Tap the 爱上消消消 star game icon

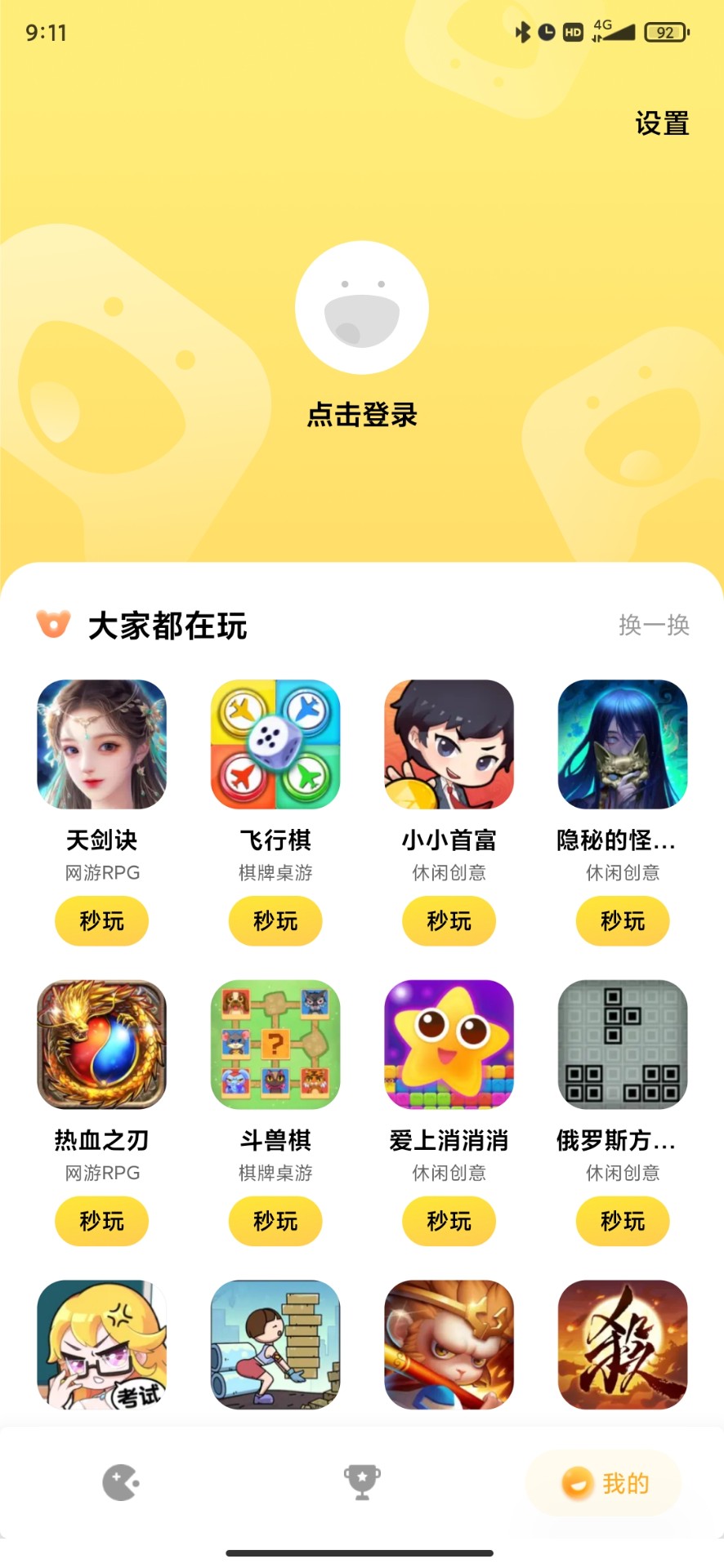click(449, 1045)
